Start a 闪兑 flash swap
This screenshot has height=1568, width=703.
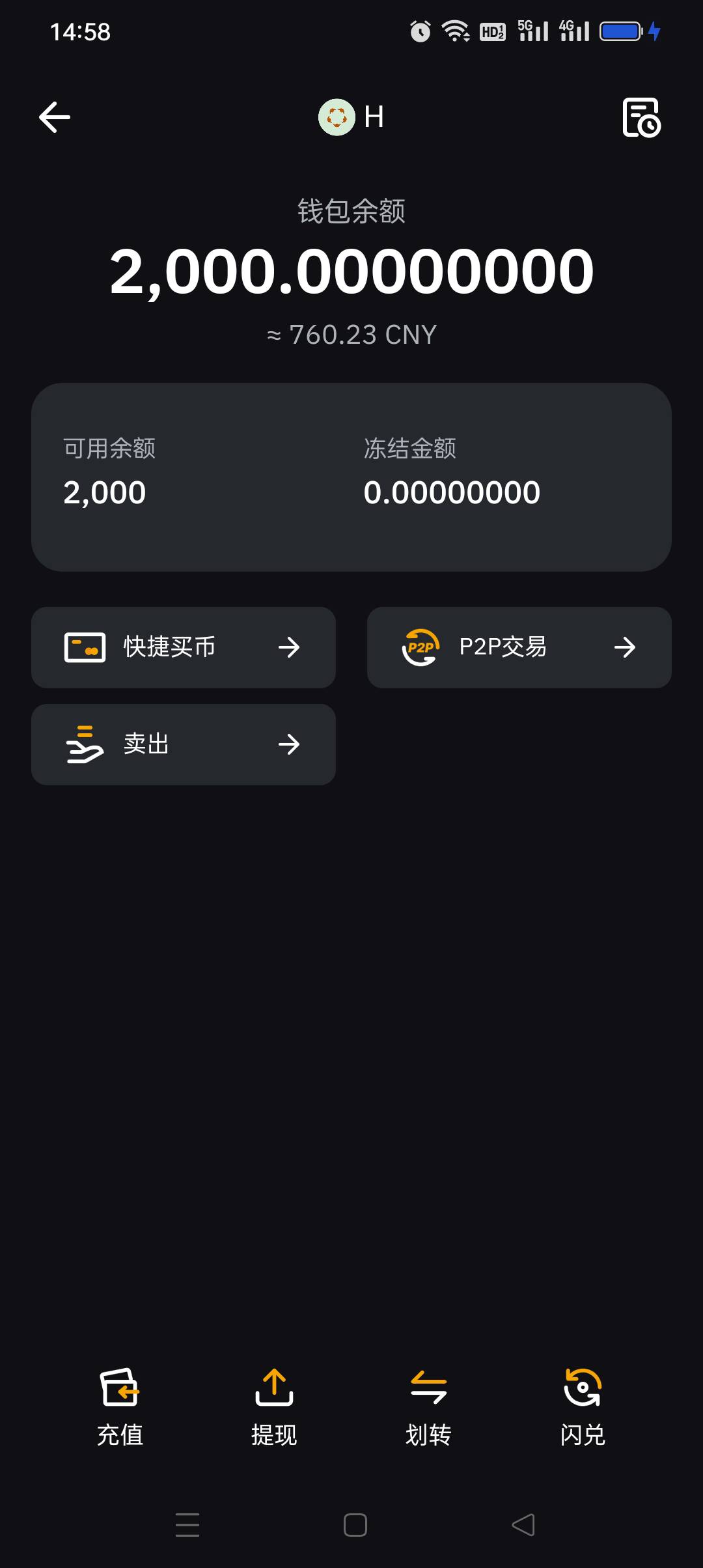(583, 1407)
